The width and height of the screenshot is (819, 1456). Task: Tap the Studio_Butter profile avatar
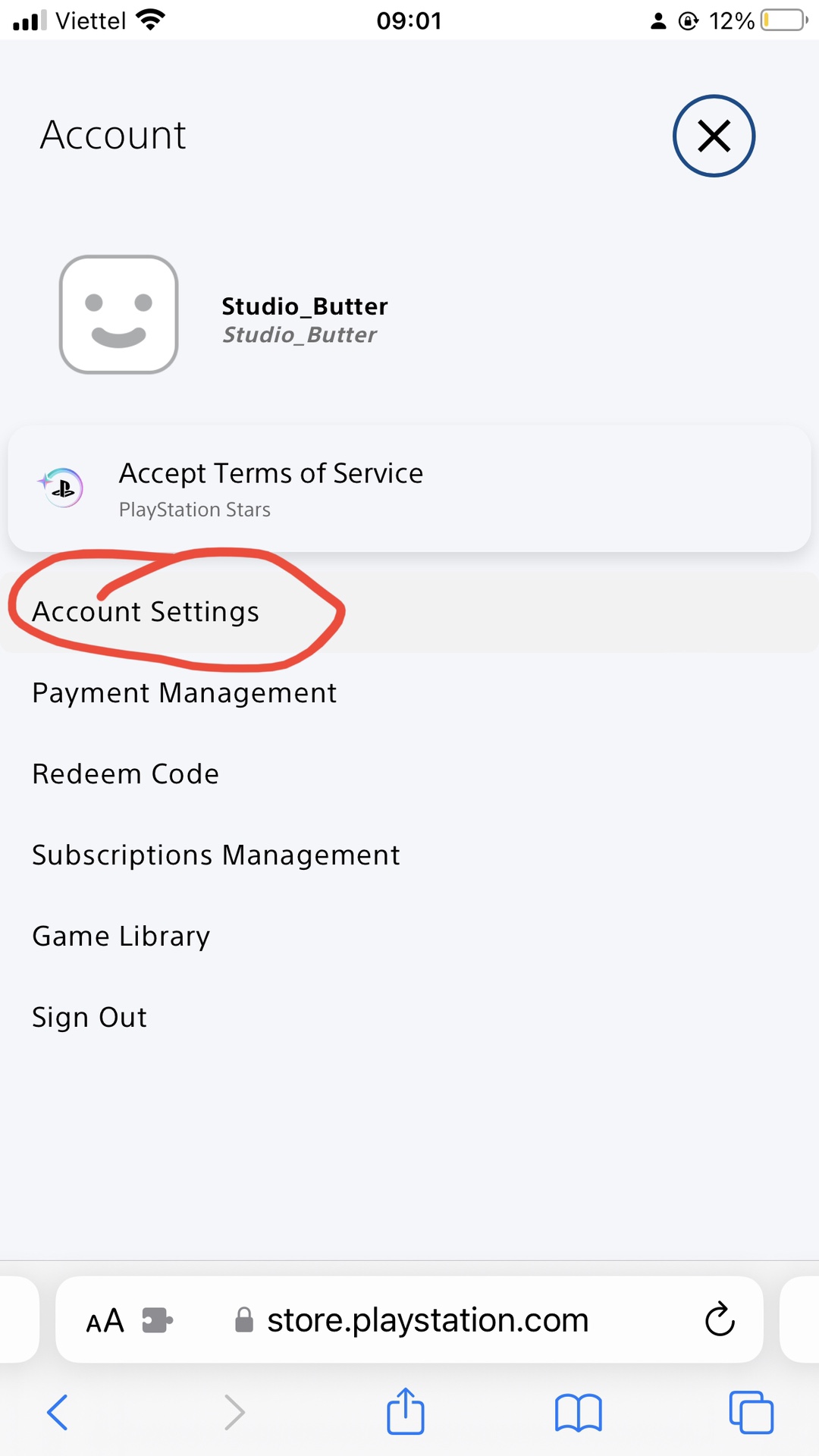tap(119, 315)
